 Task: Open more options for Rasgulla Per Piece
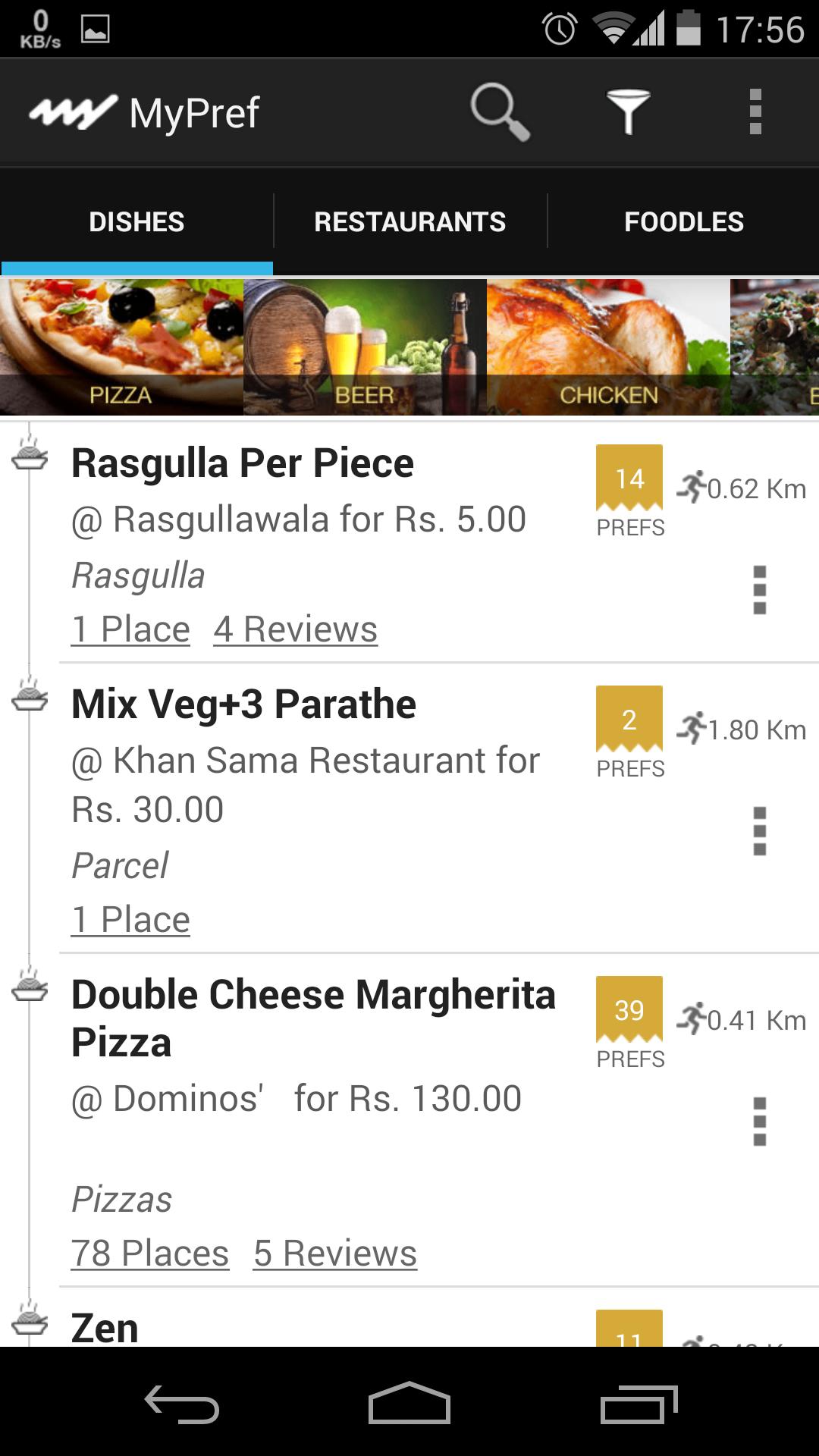click(759, 590)
